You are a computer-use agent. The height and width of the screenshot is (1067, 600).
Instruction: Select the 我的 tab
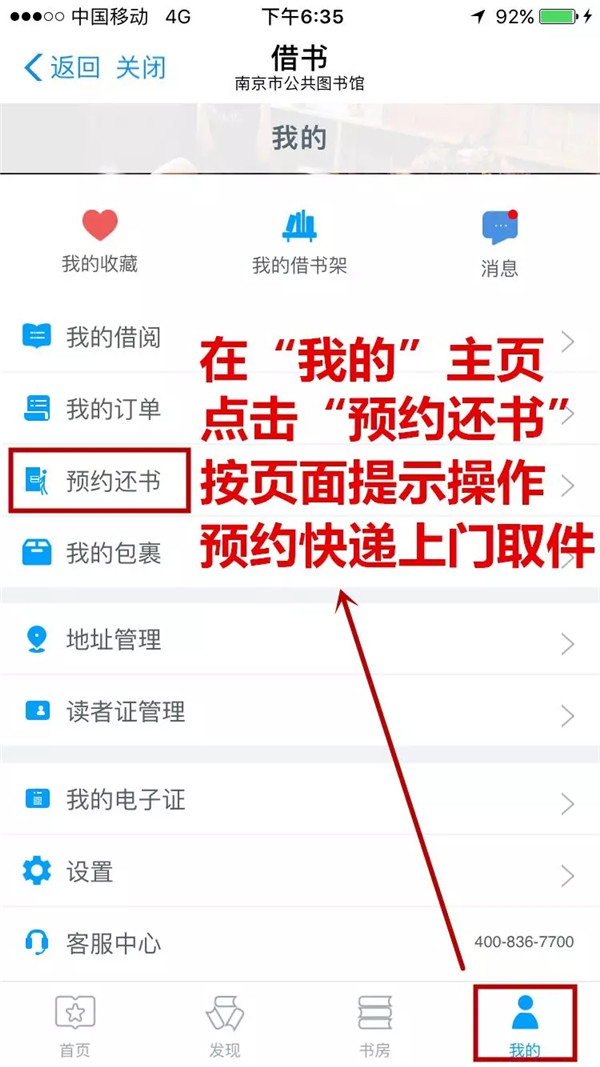tap(524, 1025)
